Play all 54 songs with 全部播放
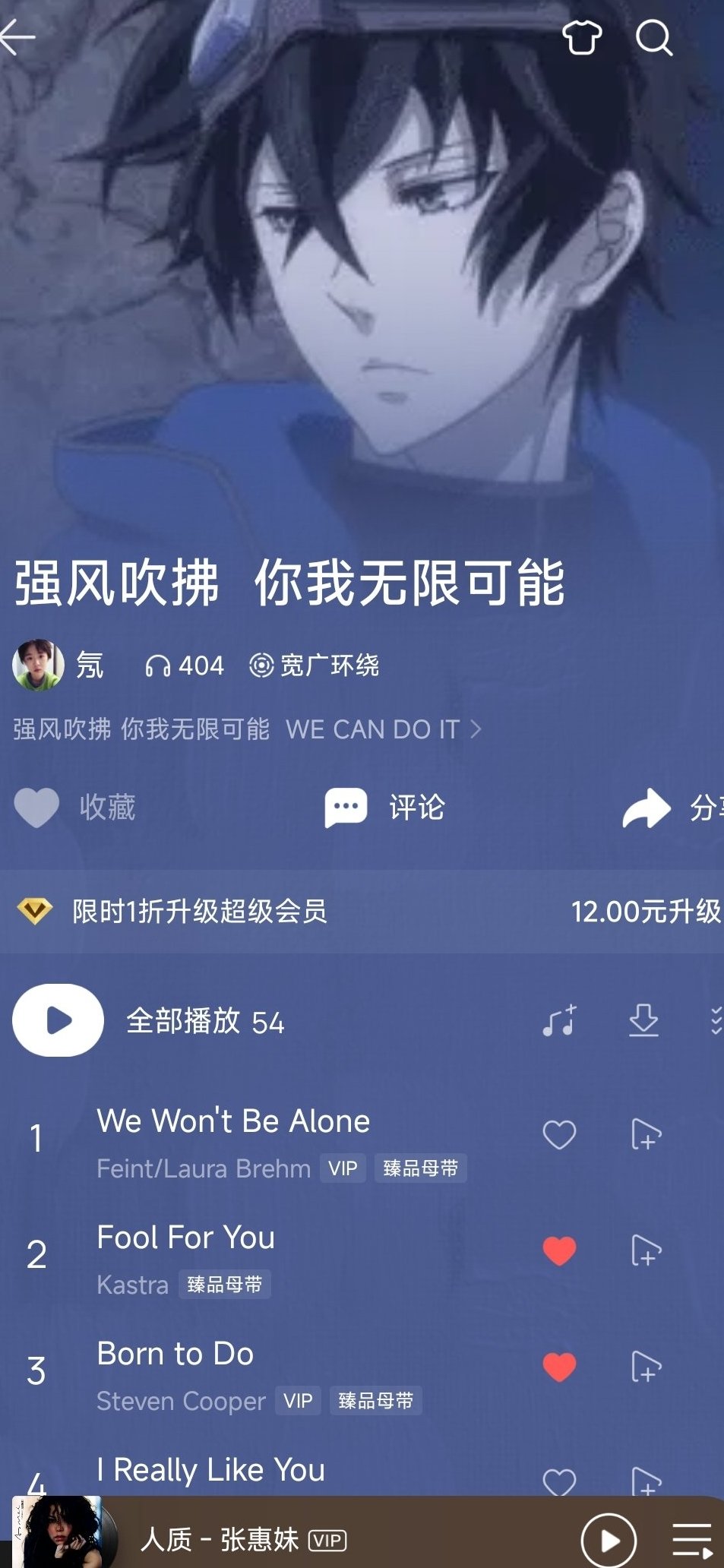The height and width of the screenshot is (1568, 724). point(58,1020)
